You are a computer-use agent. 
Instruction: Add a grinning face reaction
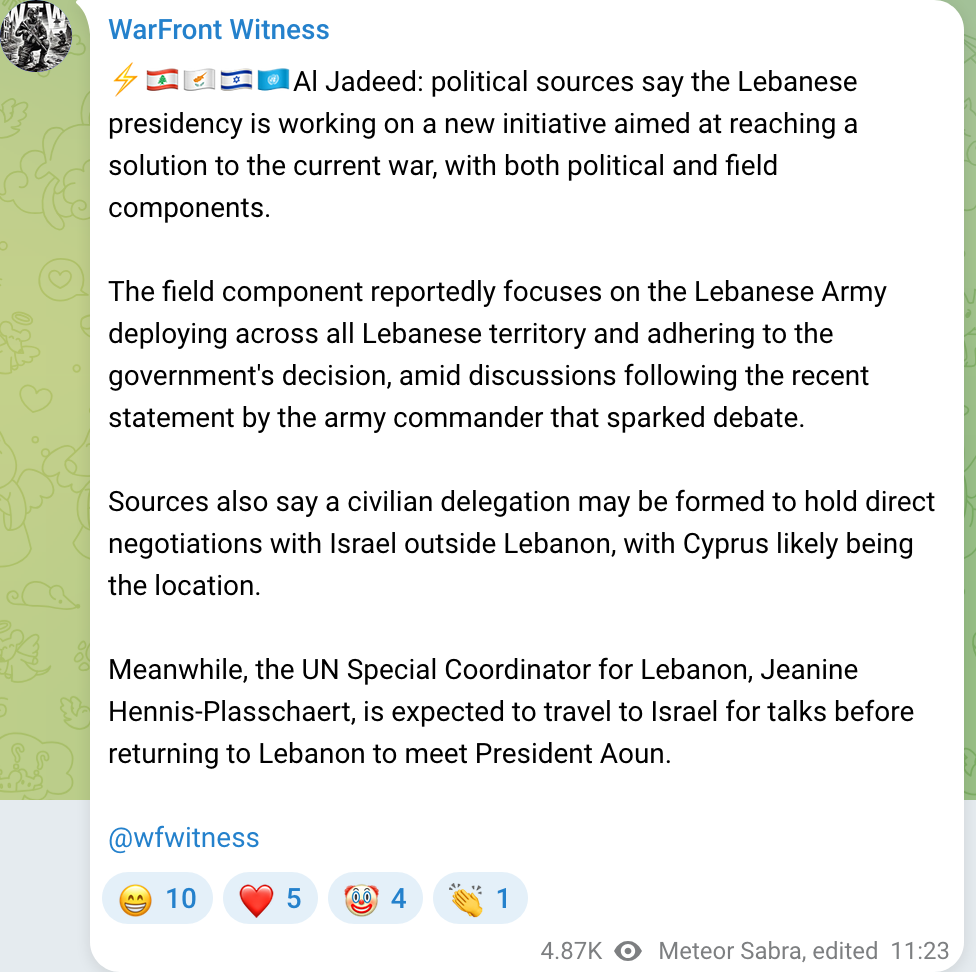coord(157,899)
